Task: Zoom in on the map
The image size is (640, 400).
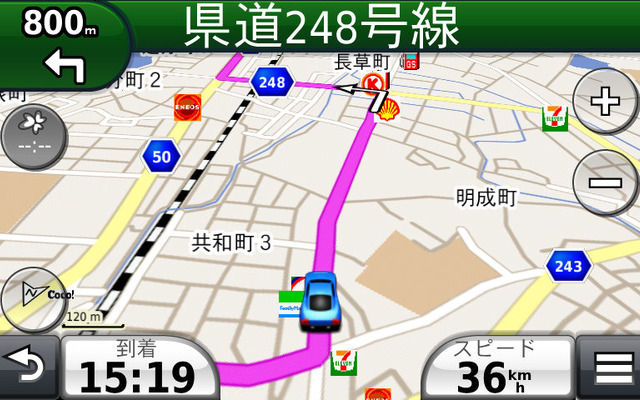Action: coord(606,103)
